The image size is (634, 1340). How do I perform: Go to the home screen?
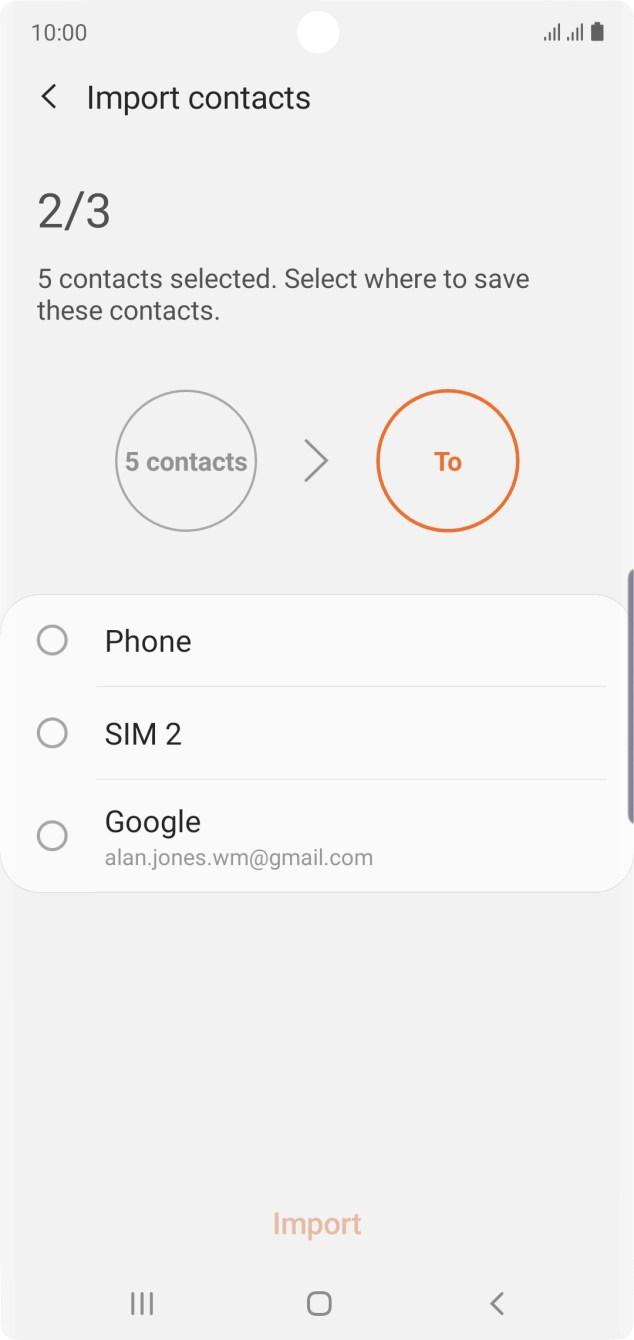(x=318, y=1303)
